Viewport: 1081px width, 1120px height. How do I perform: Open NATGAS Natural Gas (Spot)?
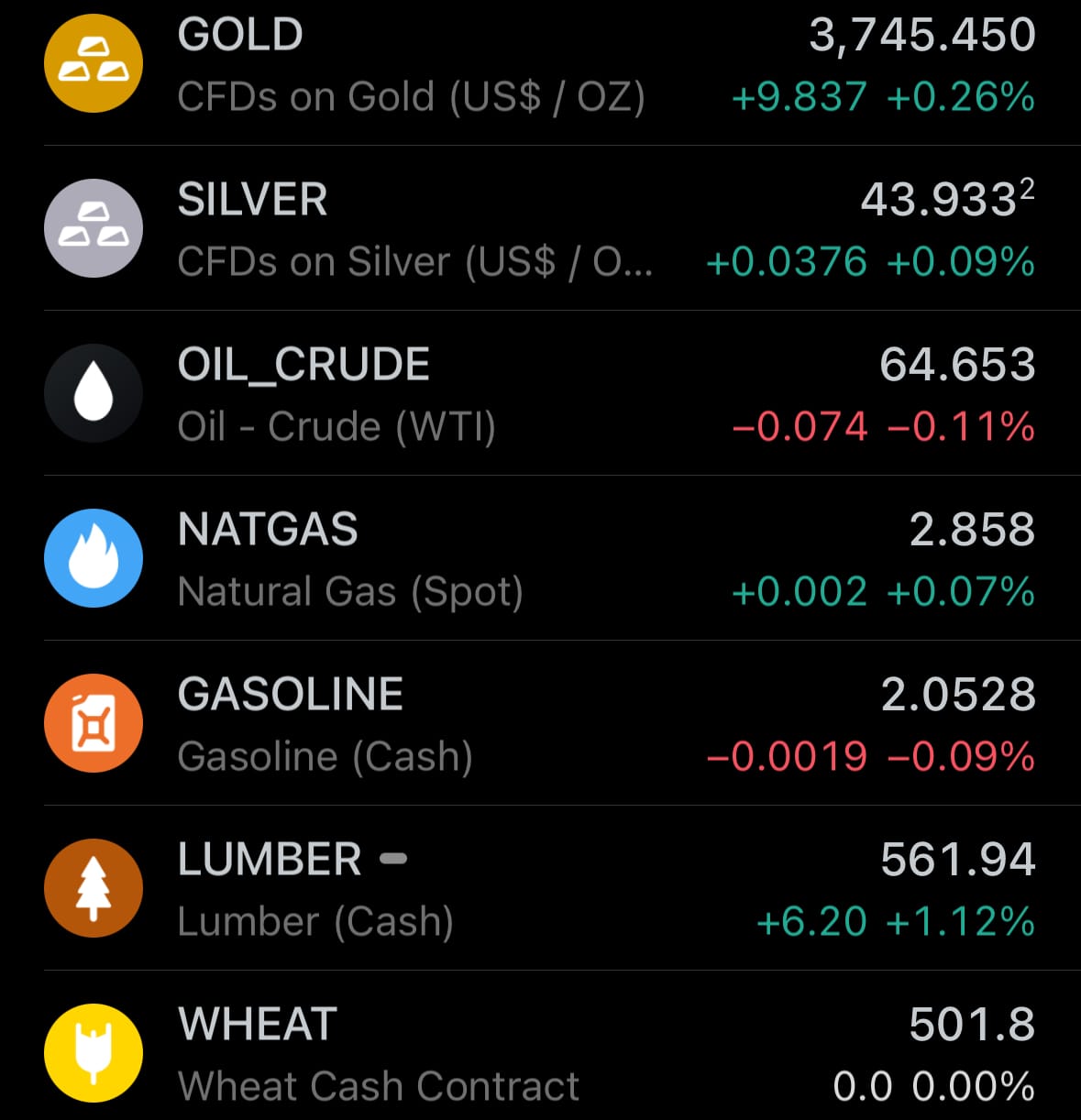coord(540,559)
